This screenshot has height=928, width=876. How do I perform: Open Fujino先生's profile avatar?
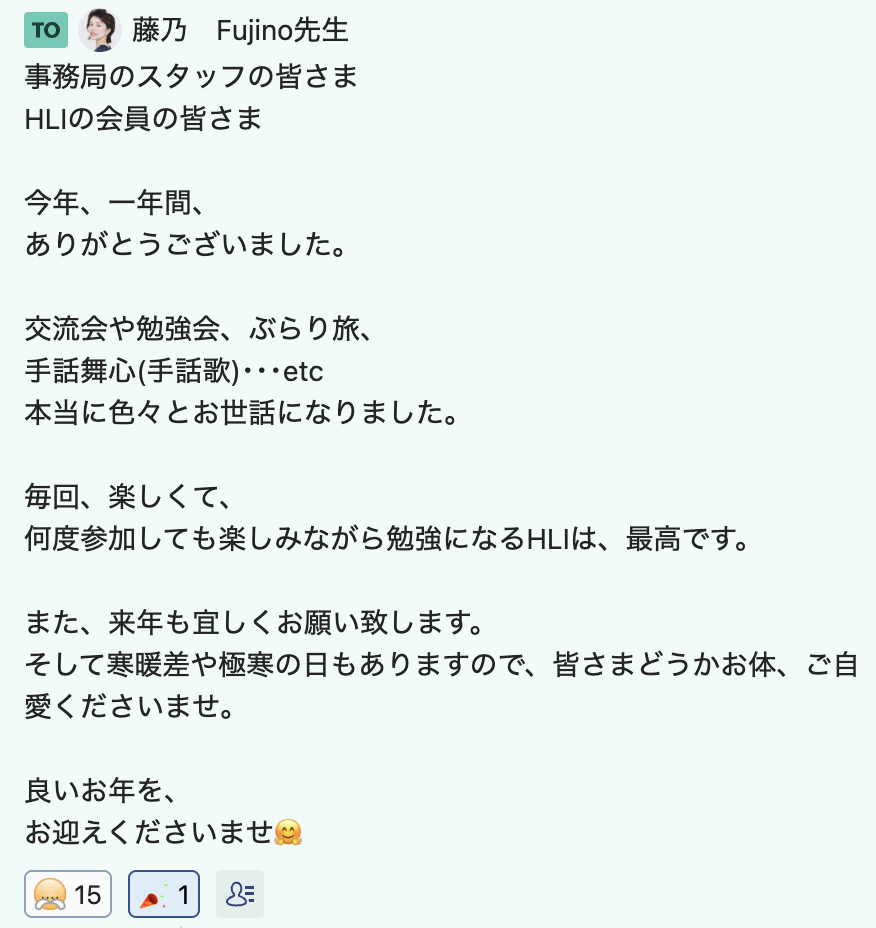coord(100,30)
